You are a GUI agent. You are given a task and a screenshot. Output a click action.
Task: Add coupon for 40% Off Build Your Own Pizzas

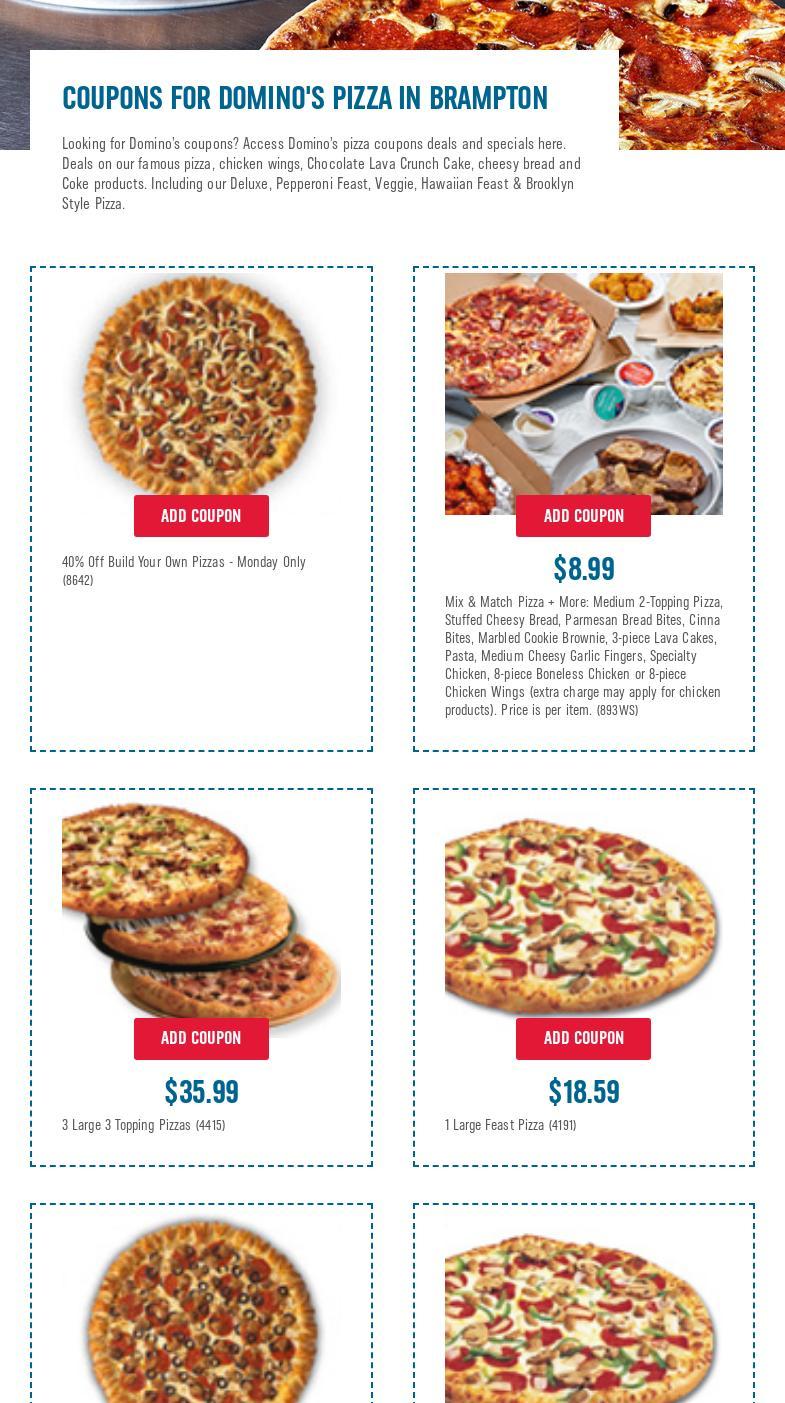(x=201, y=516)
